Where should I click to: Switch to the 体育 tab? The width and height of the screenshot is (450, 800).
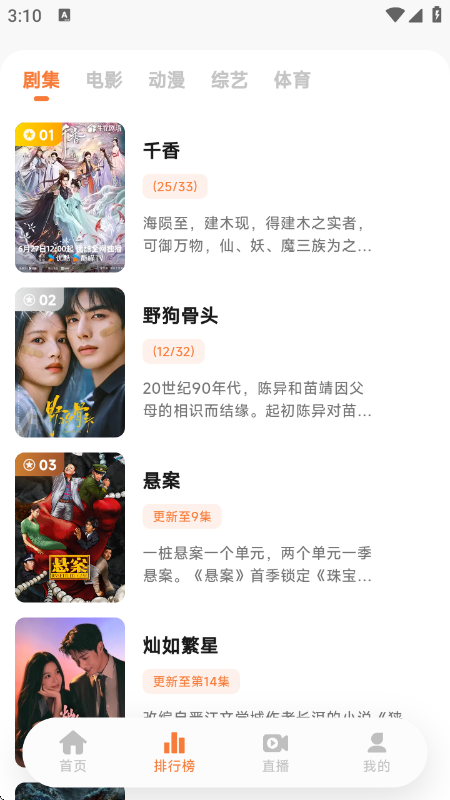292,80
